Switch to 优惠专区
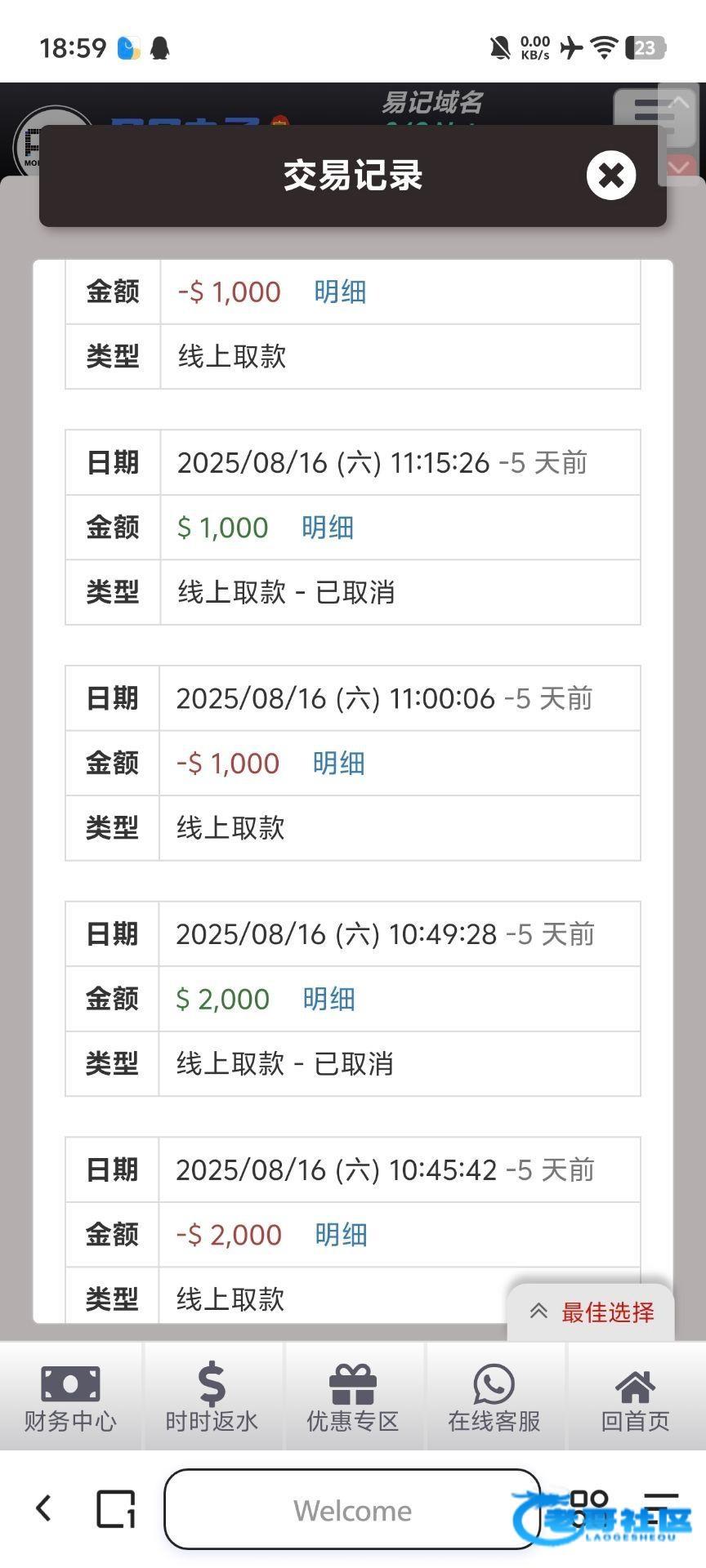706x1568 pixels. pyautogui.click(x=353, y=1398)
